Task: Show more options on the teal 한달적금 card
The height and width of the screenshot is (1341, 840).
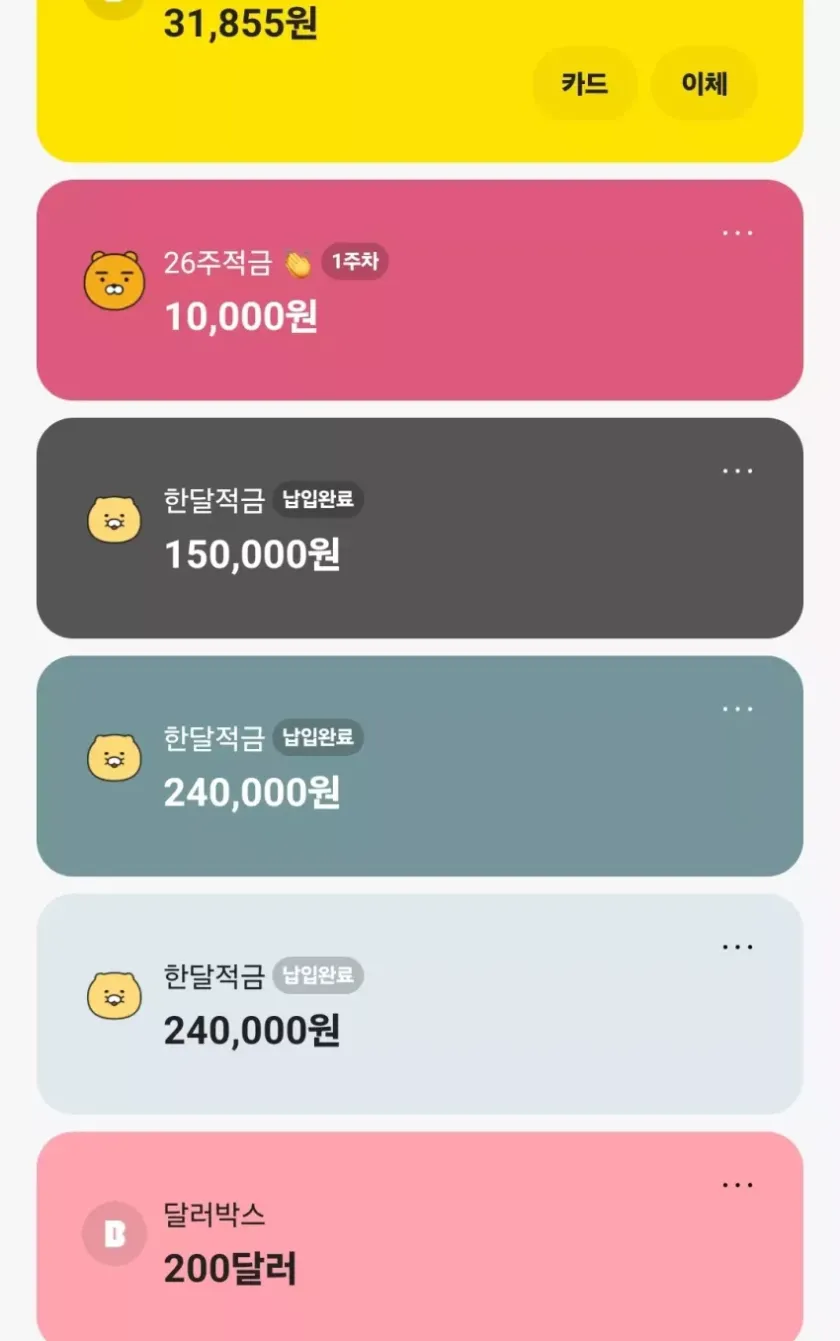Action: (x=737, y=709)
